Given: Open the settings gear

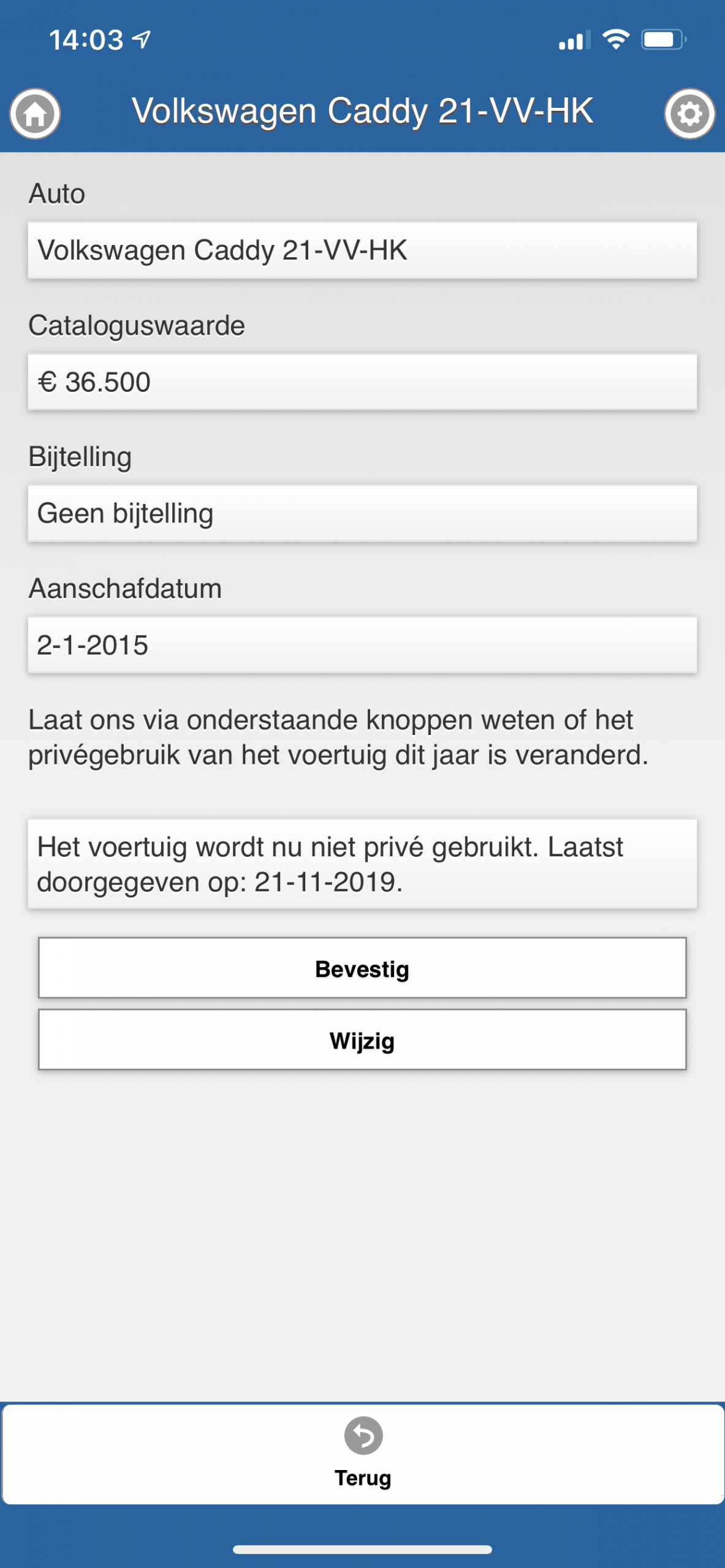Looking at the screenshot, I should click(x=689, y=114).
